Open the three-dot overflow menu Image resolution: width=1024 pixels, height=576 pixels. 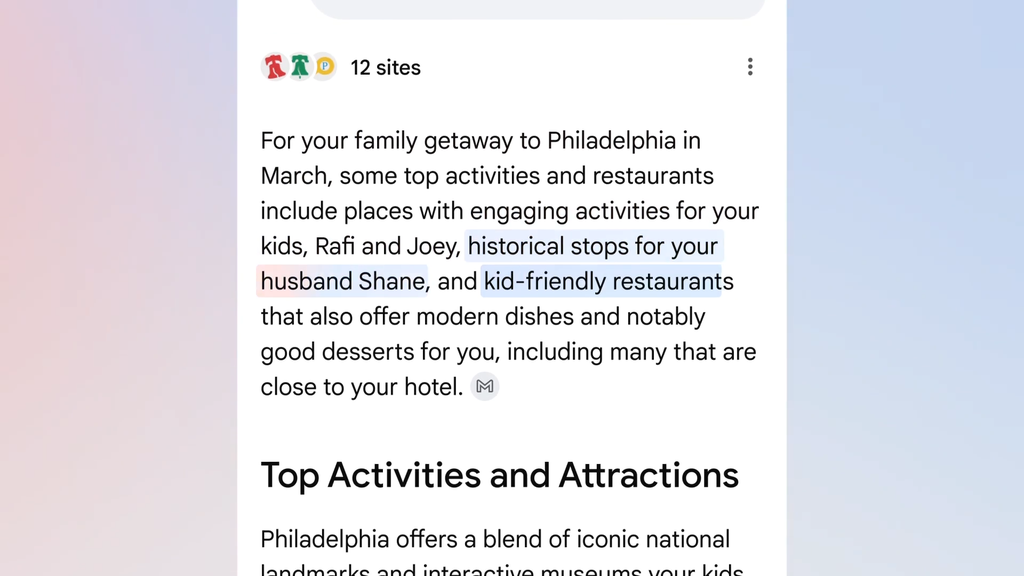coord(750,67)
